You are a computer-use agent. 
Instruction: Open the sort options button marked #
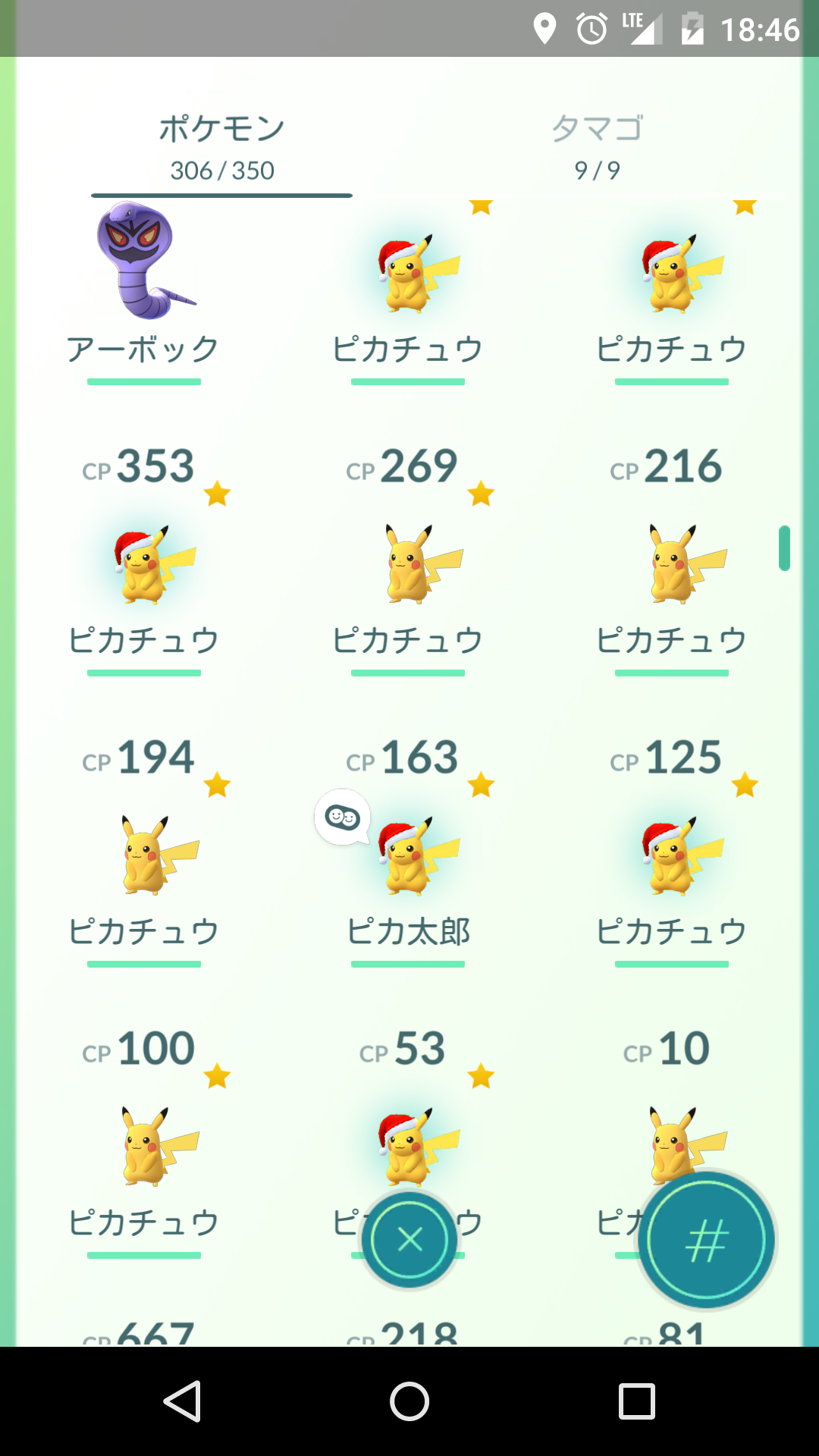click(x=707, y=1241)
